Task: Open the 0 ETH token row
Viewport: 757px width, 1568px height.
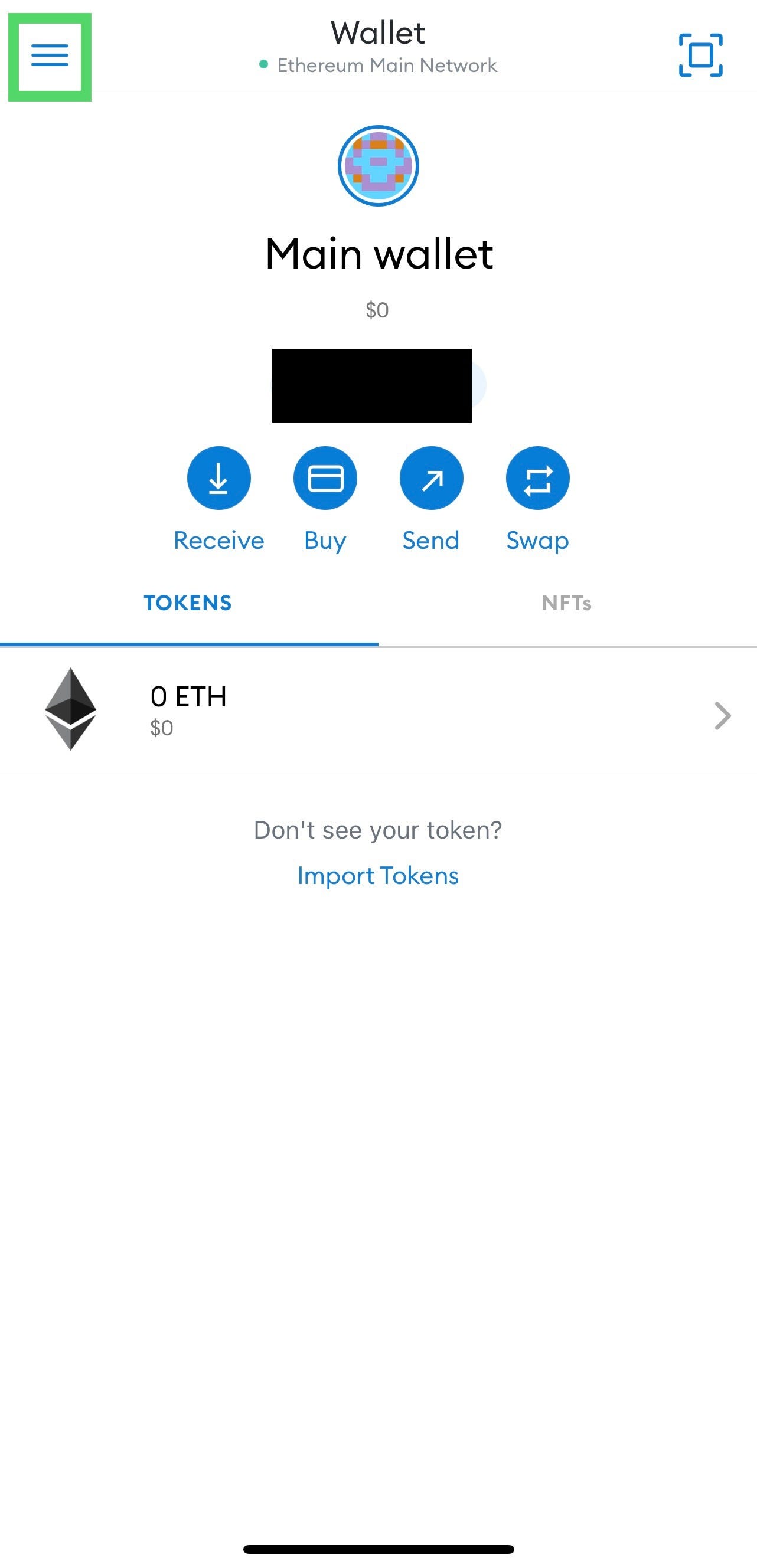Action: point(378,711)
